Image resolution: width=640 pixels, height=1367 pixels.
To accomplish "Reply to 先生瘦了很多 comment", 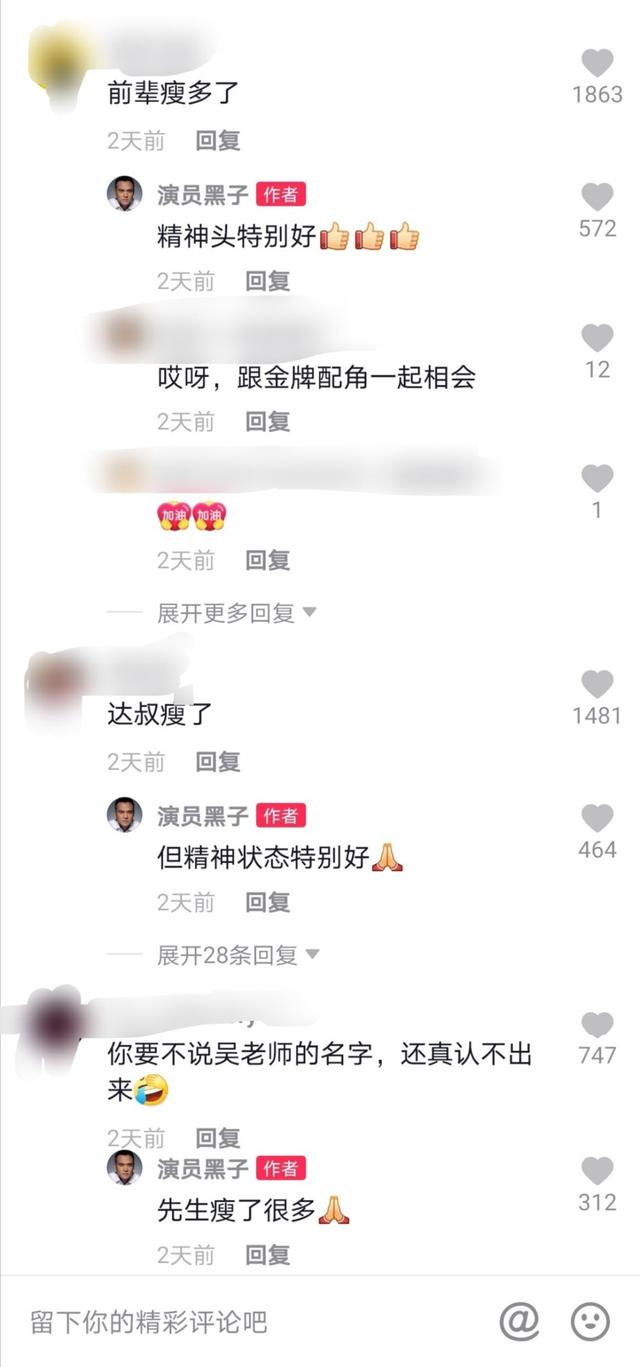I will (x=268, y=1254).
